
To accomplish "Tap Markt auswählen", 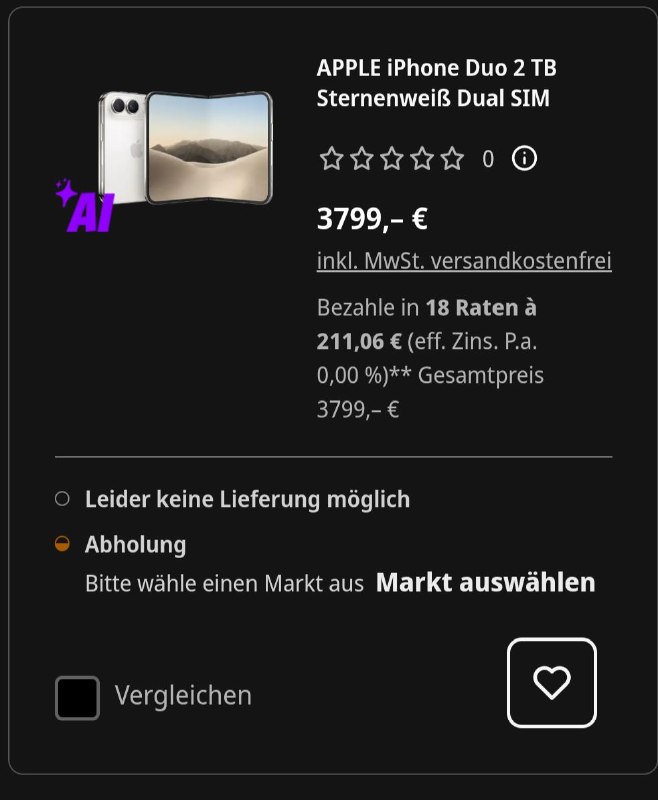I will 485,583.
